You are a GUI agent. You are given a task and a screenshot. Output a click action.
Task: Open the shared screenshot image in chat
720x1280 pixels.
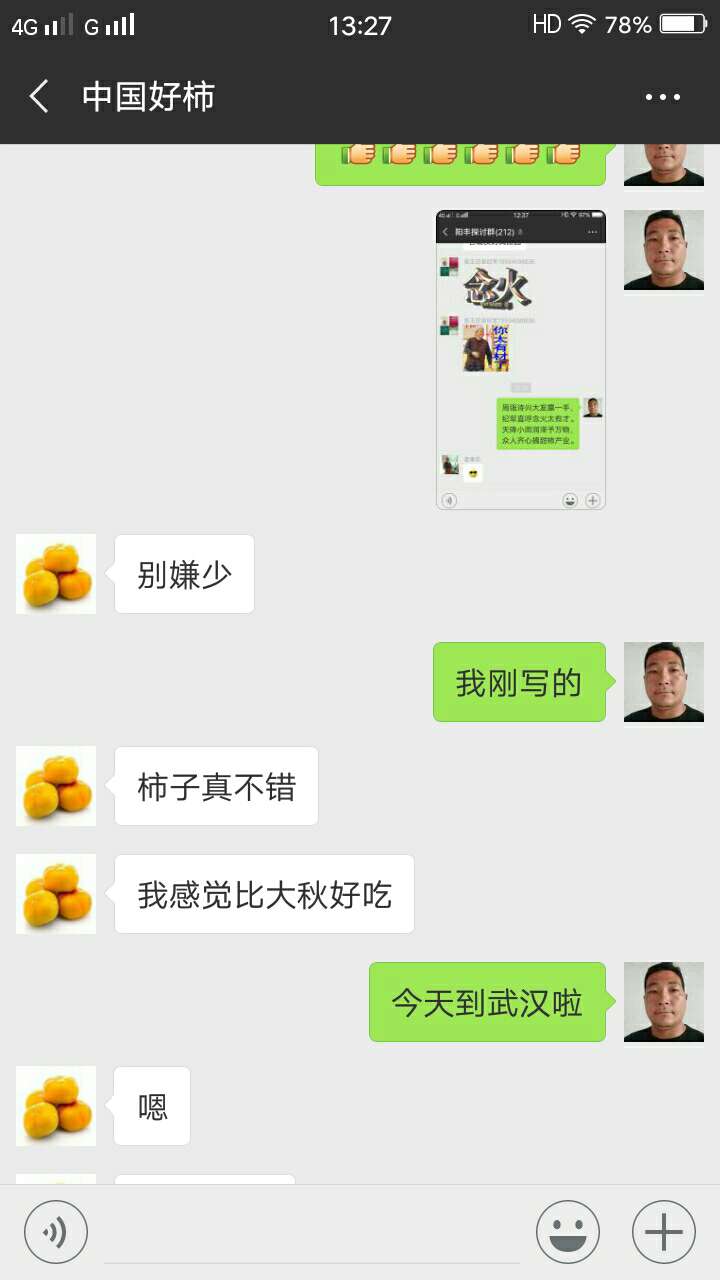520,360
